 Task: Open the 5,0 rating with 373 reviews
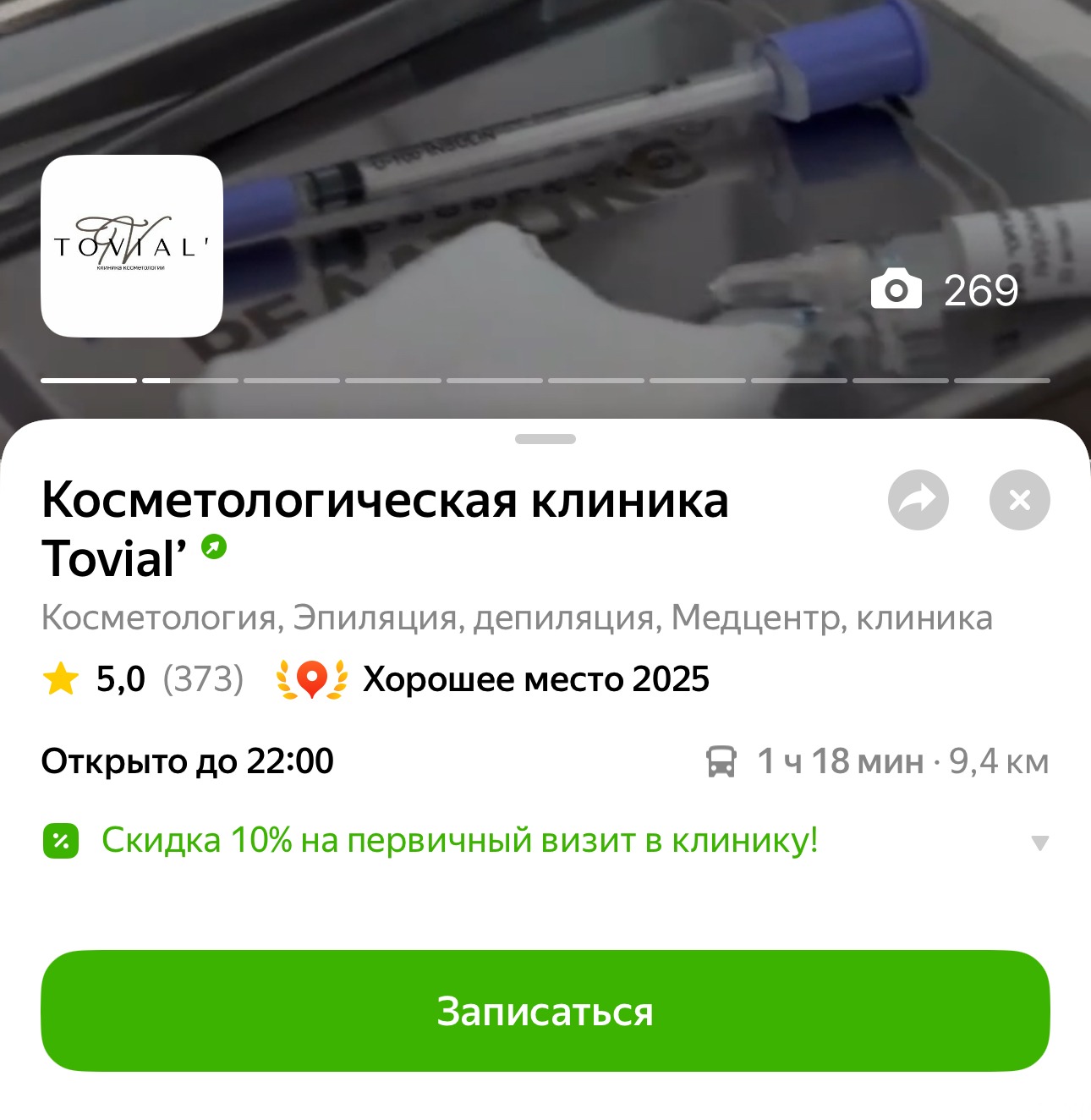144,679
